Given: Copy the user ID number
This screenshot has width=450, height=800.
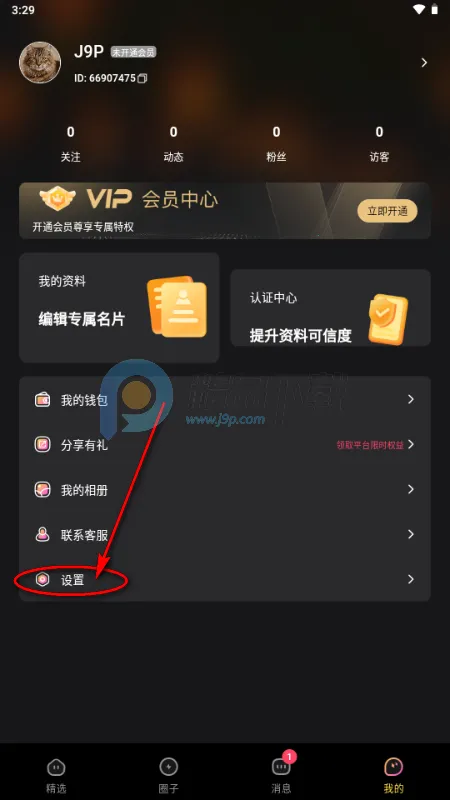Looking at the screenshot, I should click(x=142, y=79).
